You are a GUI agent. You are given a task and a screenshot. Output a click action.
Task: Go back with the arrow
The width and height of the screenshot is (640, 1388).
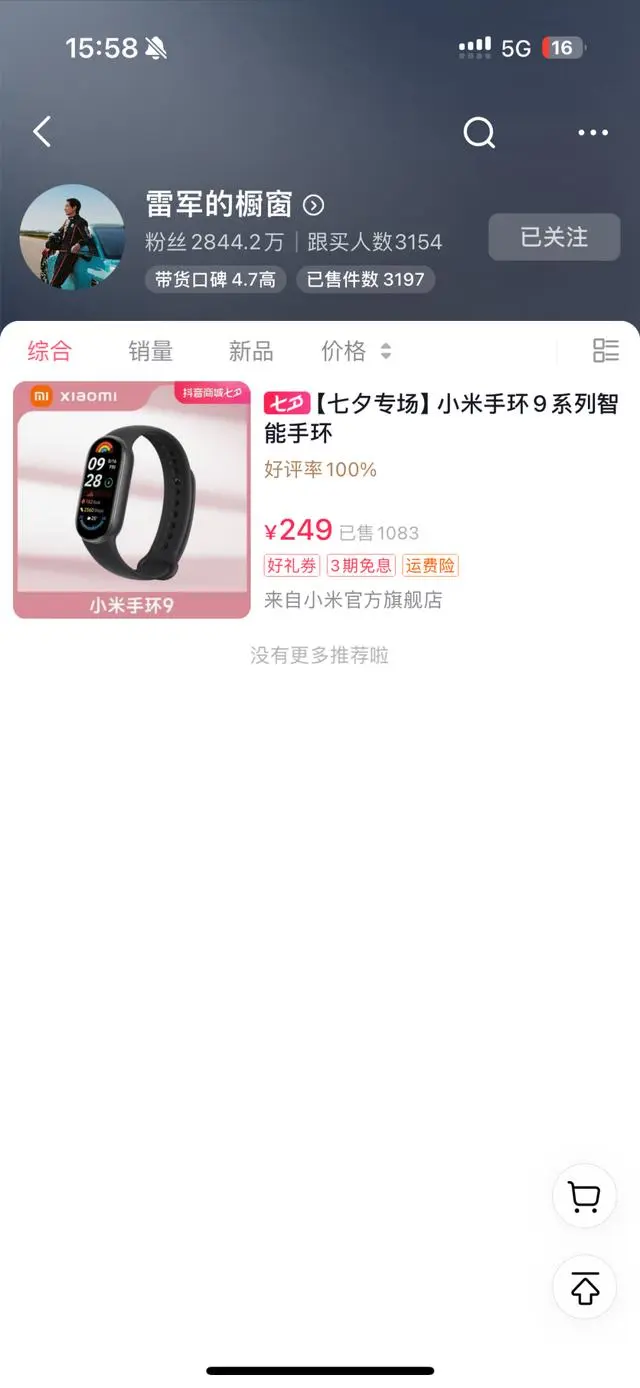42,131
